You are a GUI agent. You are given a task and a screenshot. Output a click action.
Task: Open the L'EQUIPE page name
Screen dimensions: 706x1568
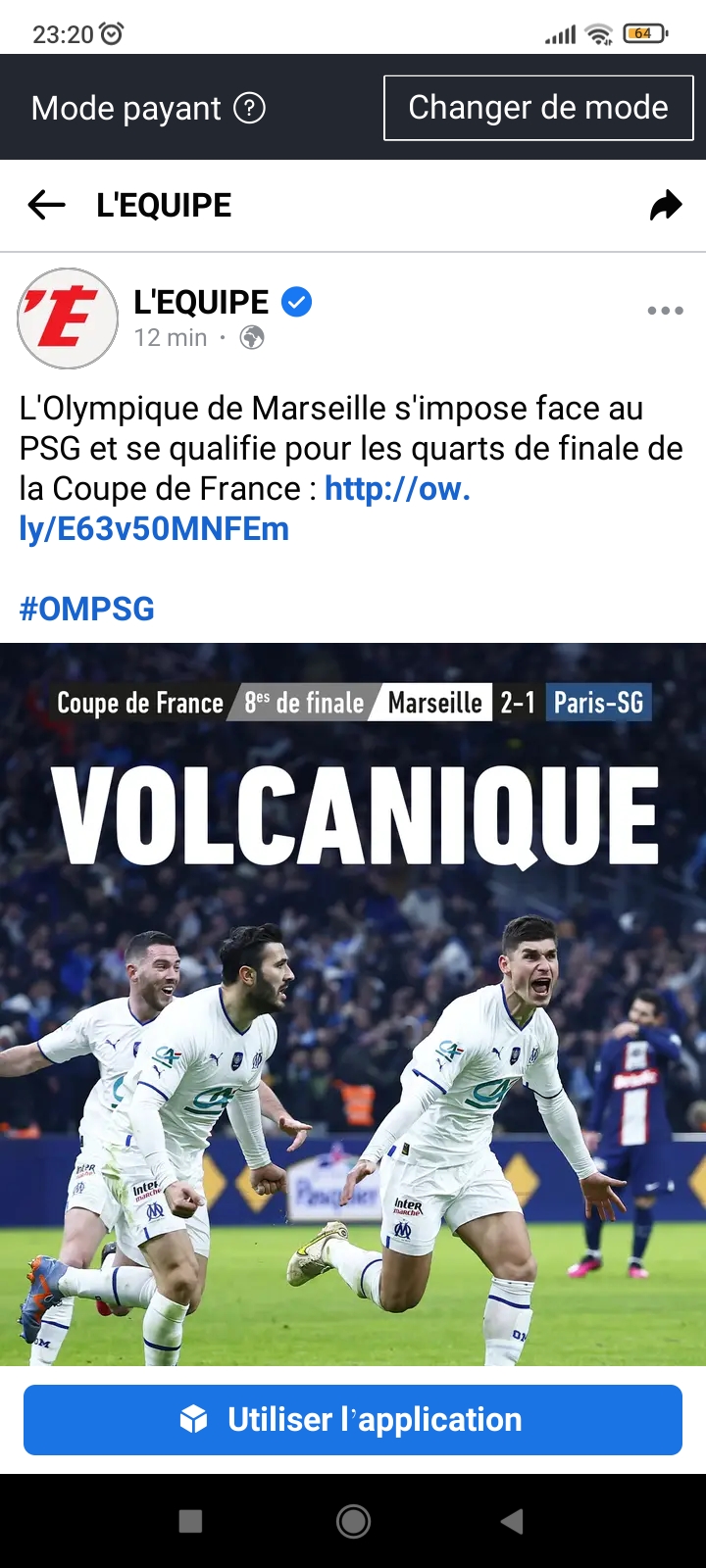(201, 303)
